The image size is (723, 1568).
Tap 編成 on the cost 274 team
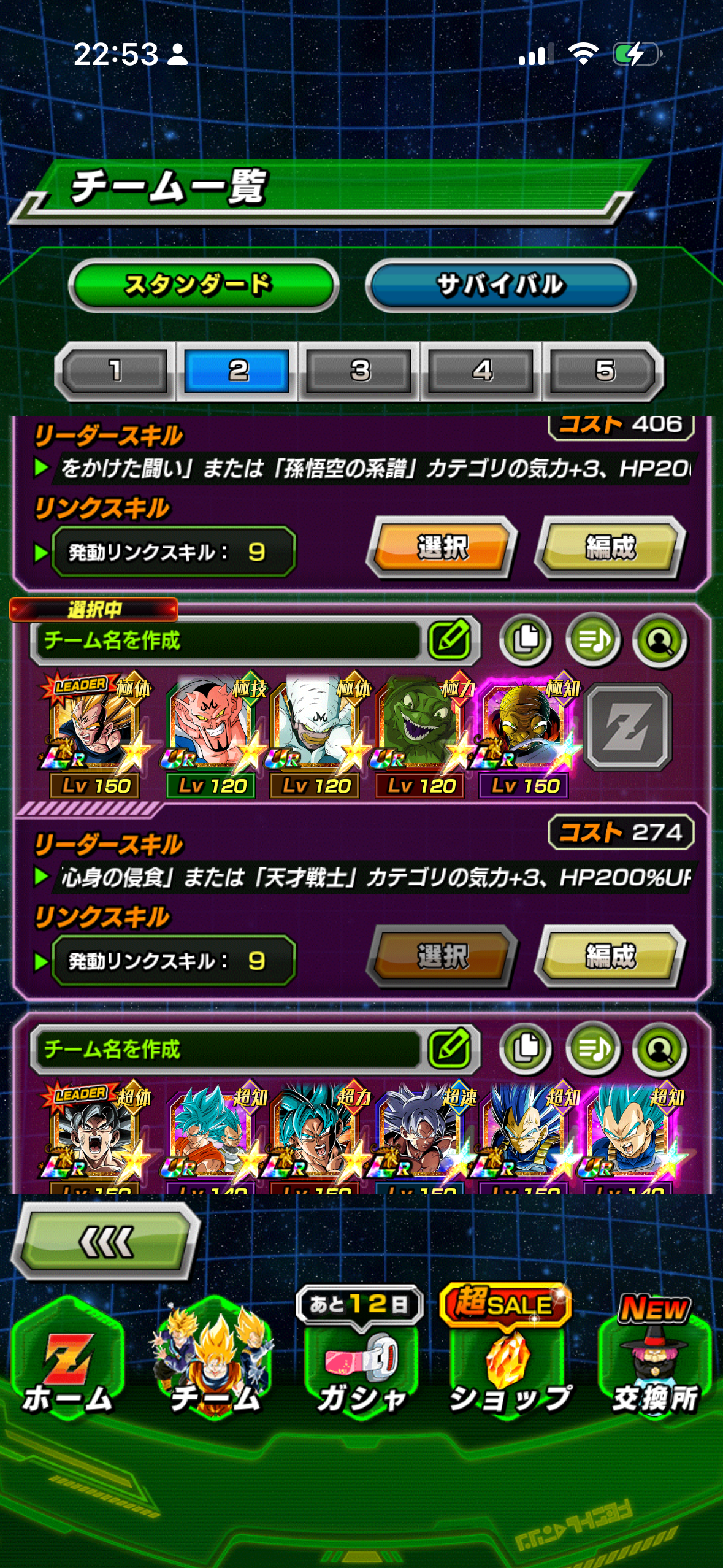tap(610, 956)
